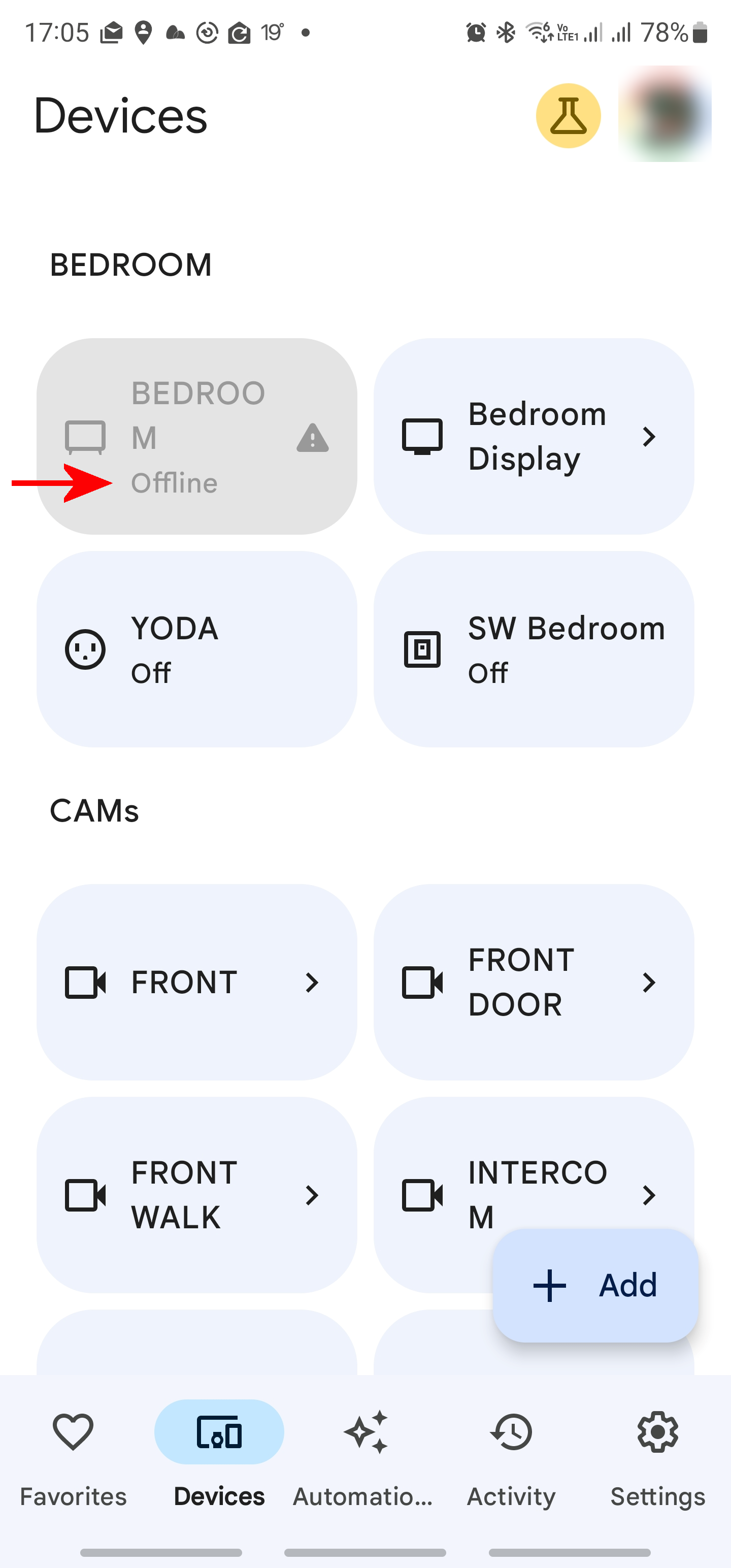
Task: Open the Bedroom Display card
Action: point(533,437)
